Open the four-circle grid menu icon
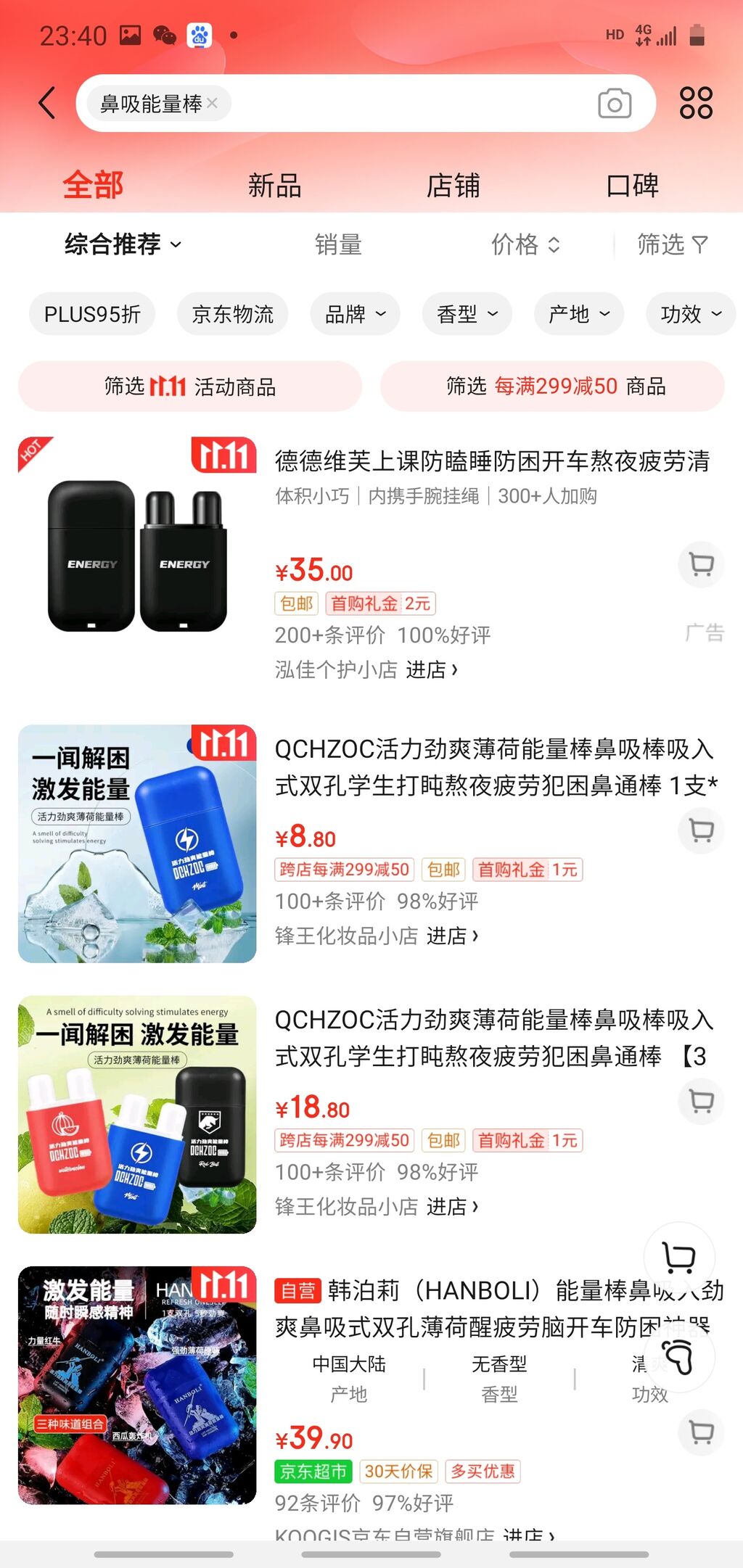The image size is (743, 1568). [x=696, y=103]
